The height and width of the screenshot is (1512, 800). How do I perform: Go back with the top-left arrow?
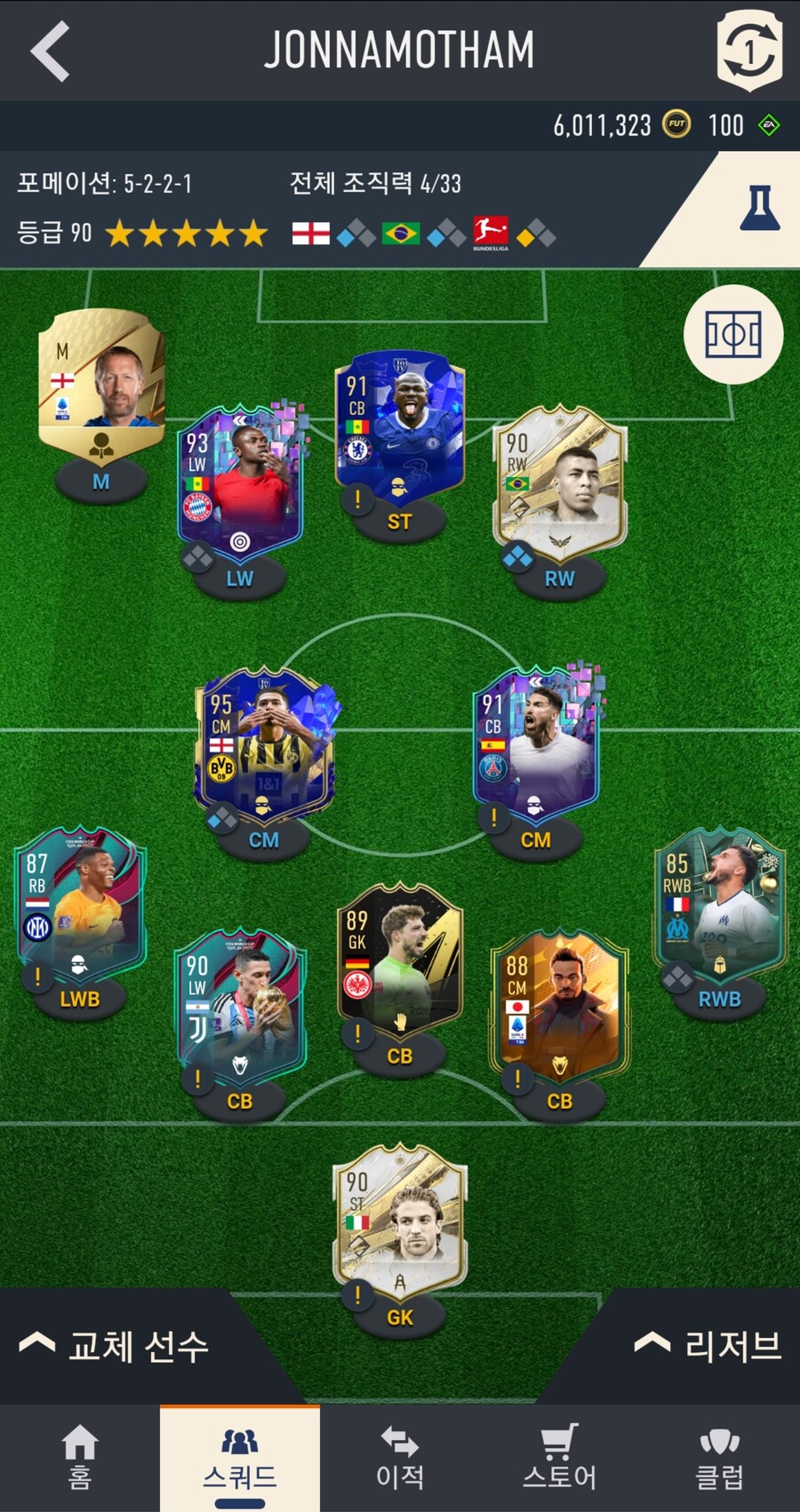click(51, 52)
